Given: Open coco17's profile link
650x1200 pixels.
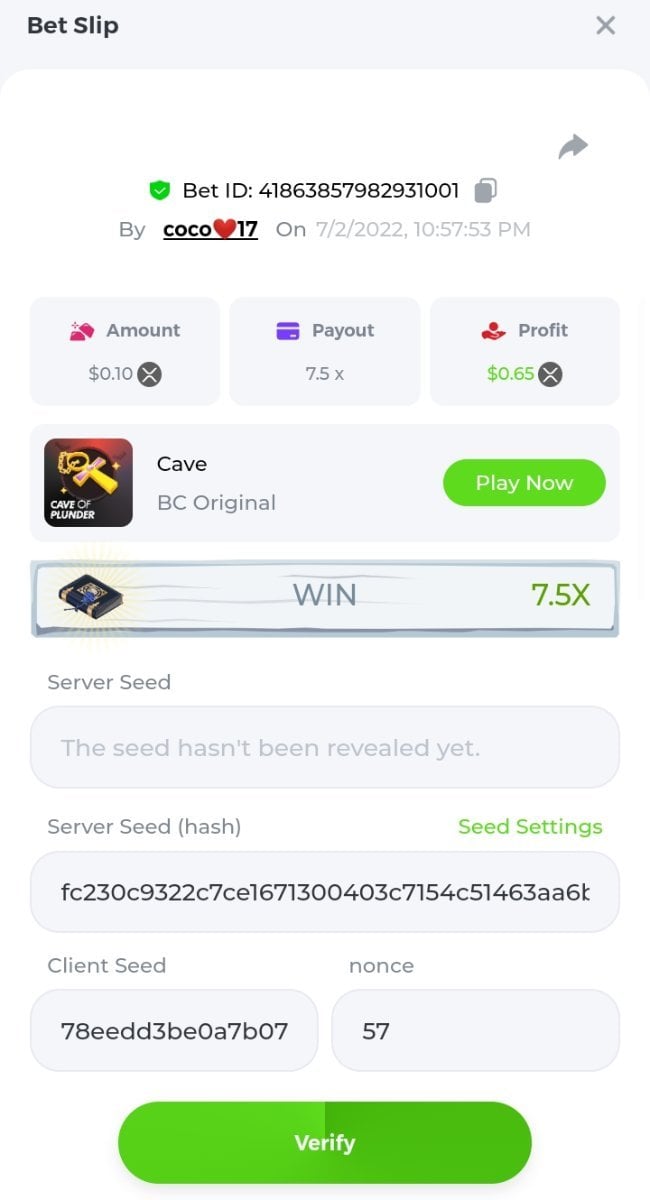Looking at the screenshot, I should [x=210, y=229].
